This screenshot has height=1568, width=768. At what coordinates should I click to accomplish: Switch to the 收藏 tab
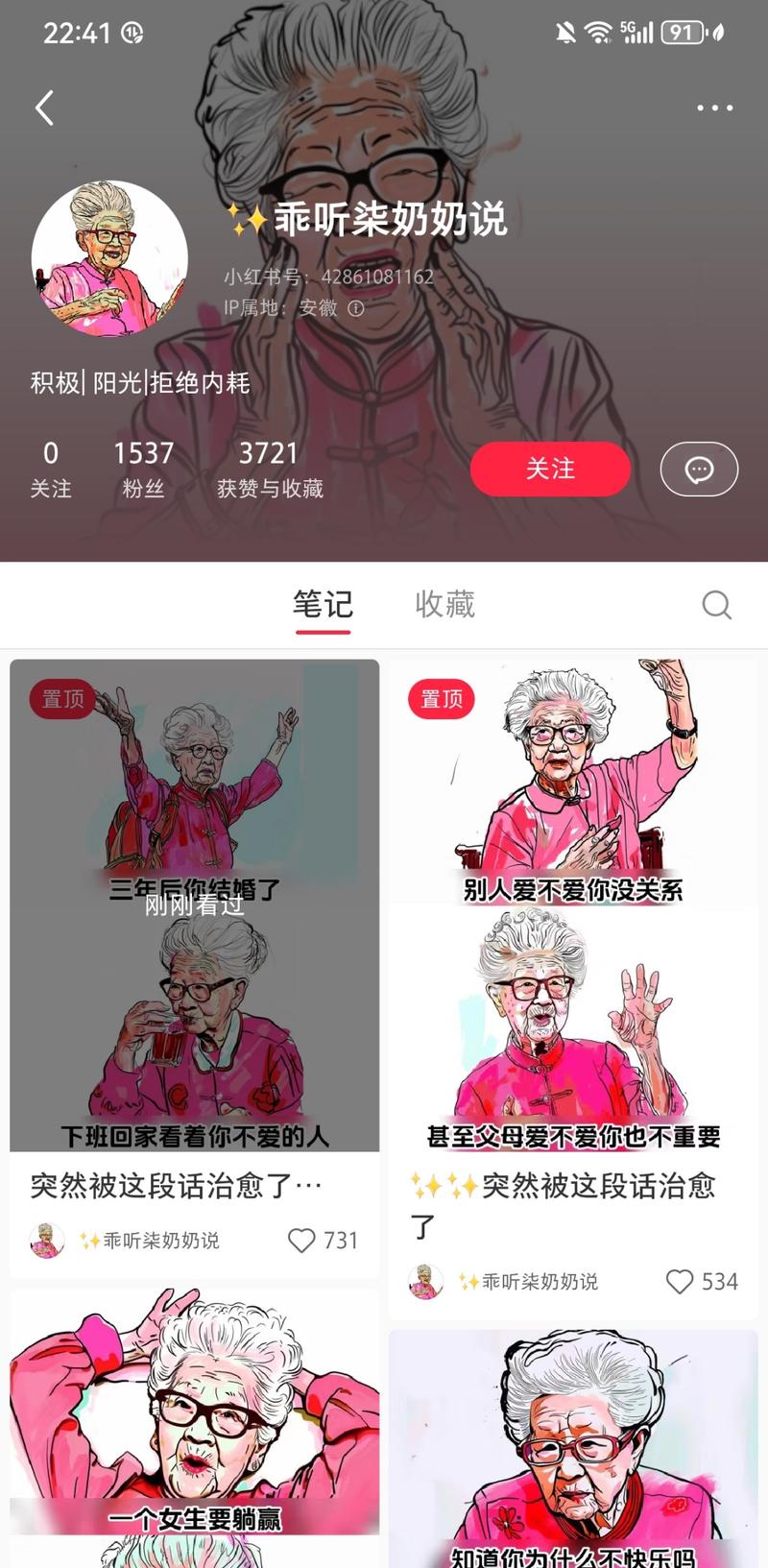pos(444,604)
